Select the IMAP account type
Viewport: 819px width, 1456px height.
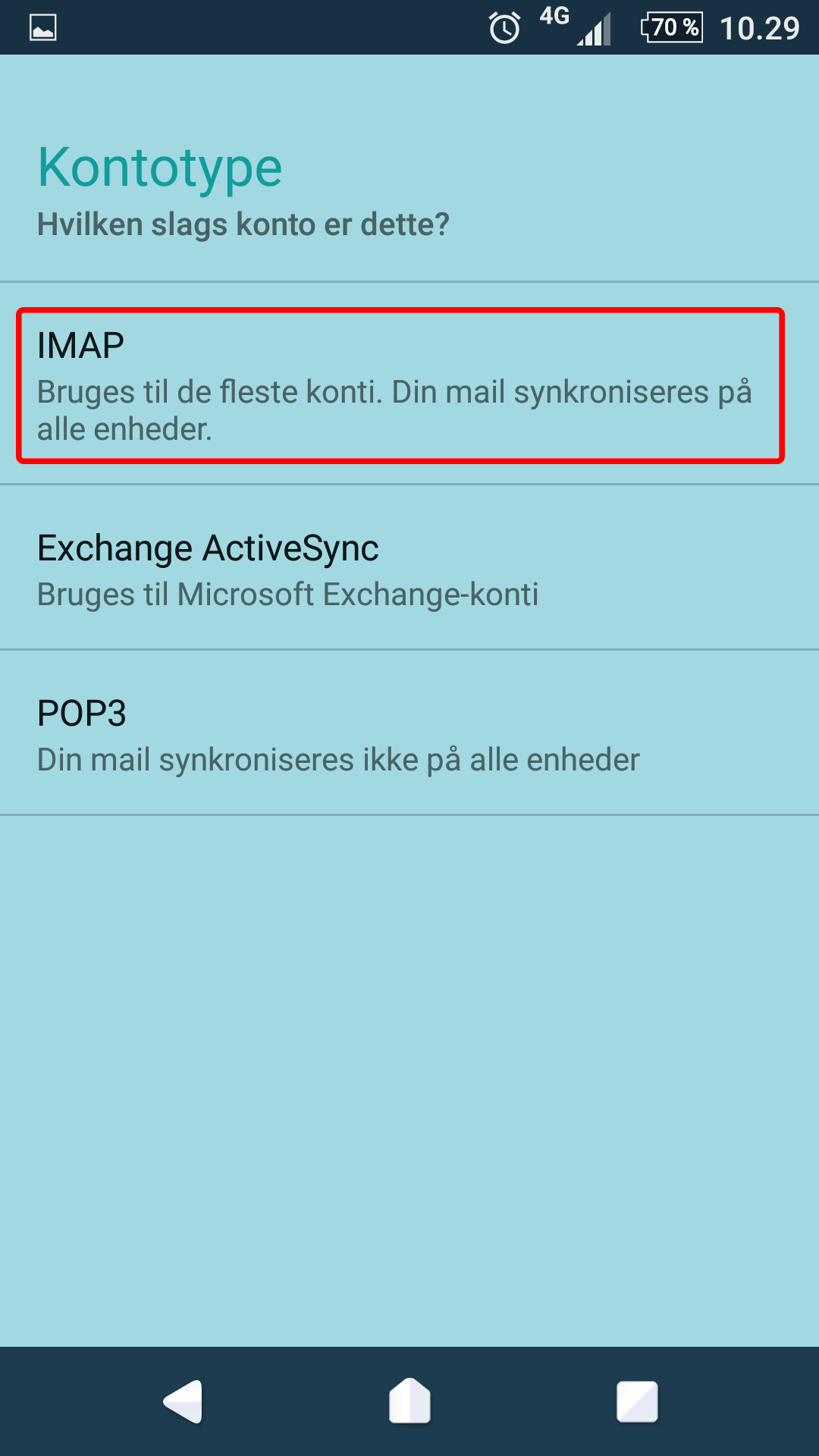409,384
